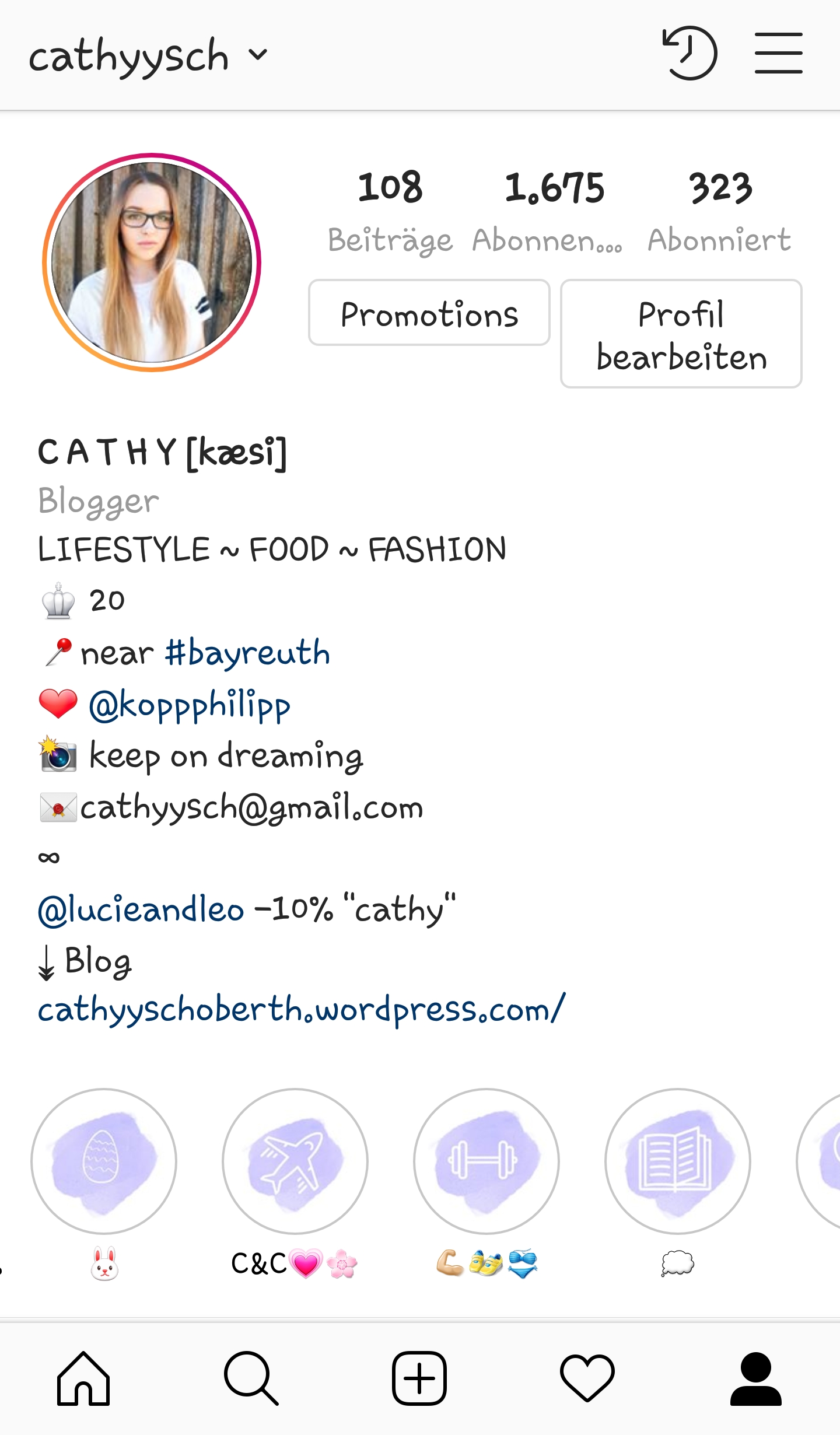Open the archive clock icon
Screen dimensions: 840x1435
tap(689, 54)
